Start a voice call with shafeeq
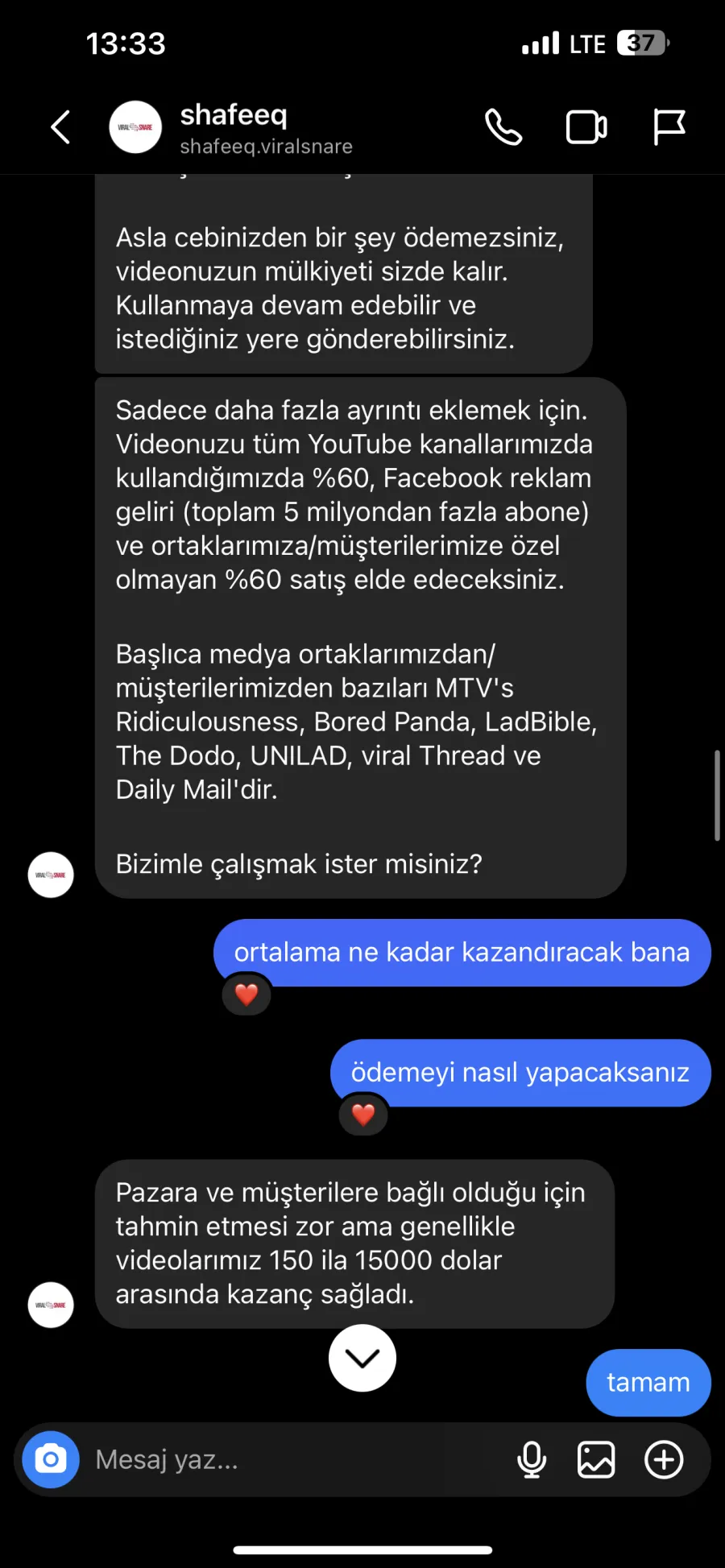This screenshot has width=725, height=1568. [503, 127]
